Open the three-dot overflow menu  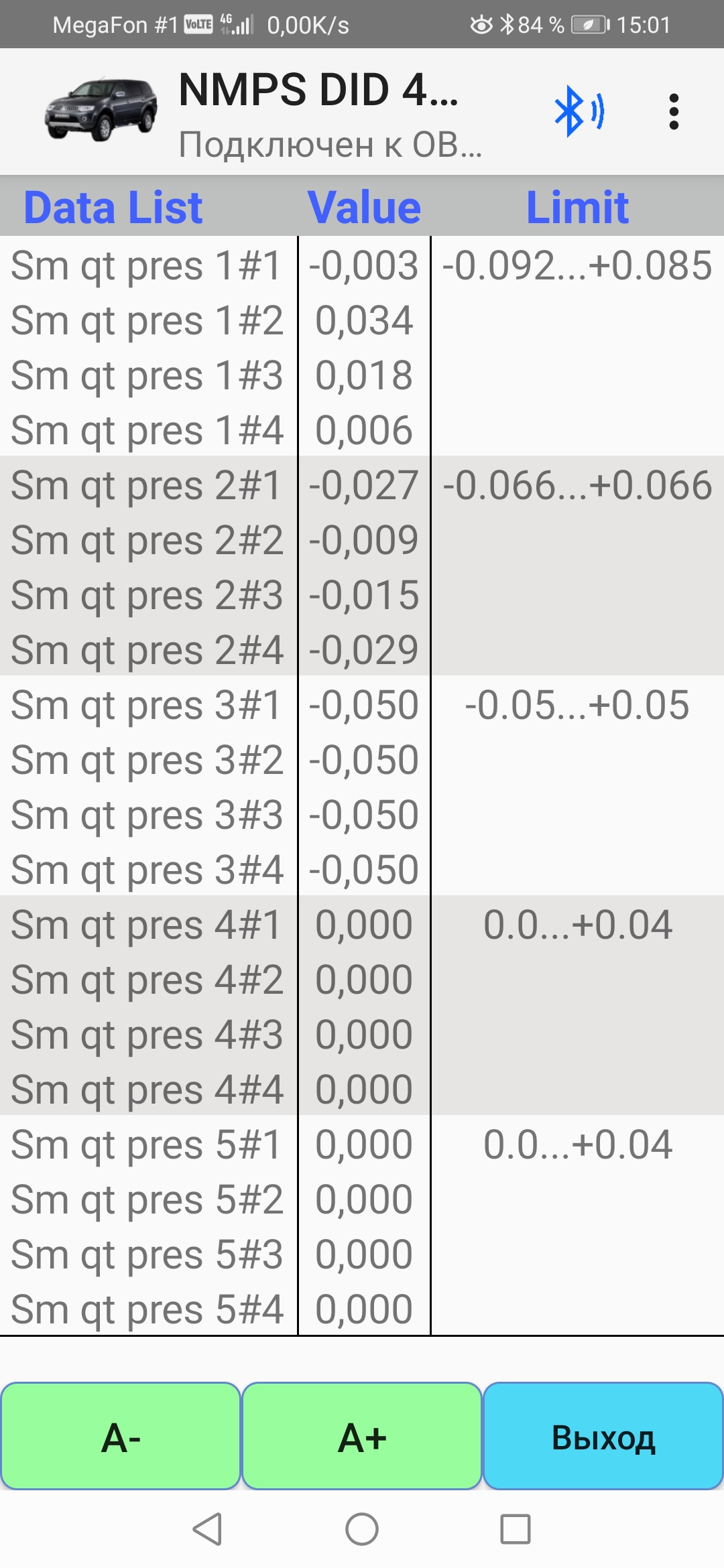pyautogui.click(x=674, y=111)
